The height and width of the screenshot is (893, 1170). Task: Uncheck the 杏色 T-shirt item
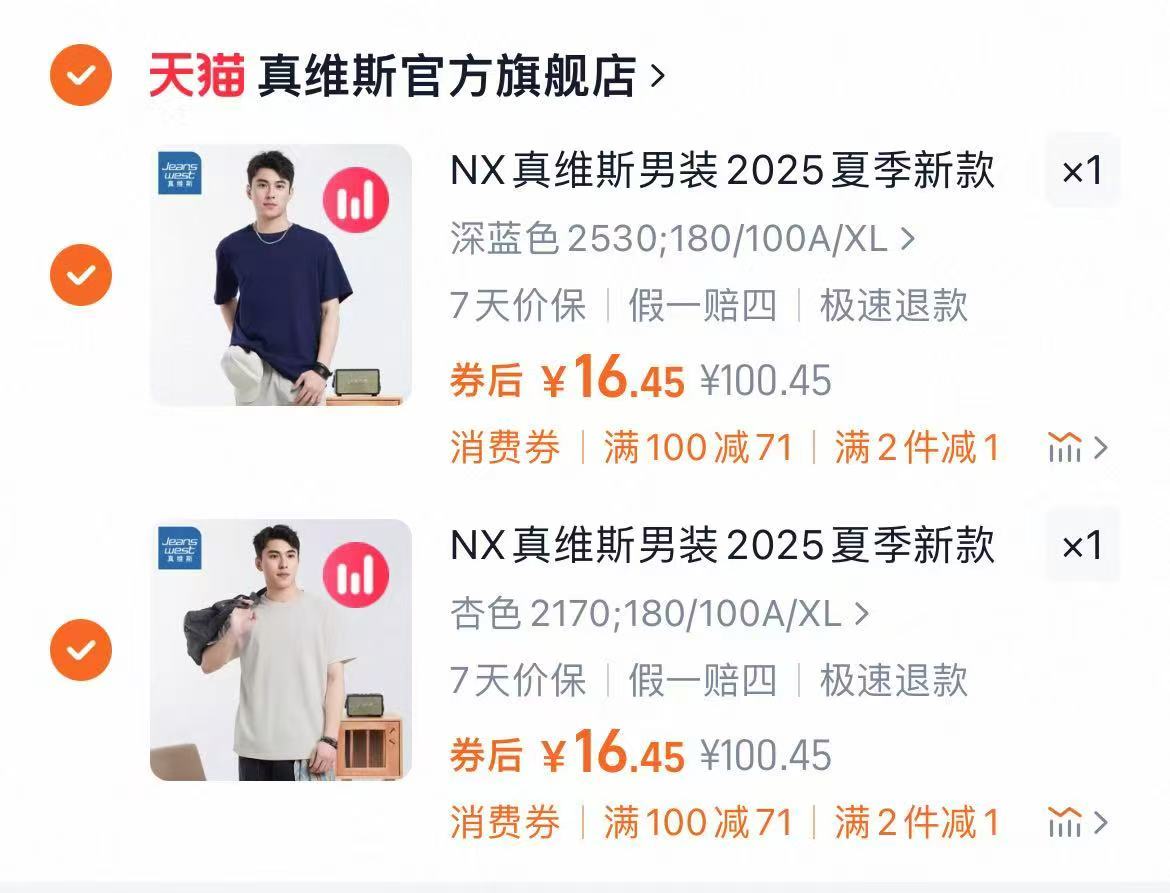click(81, 650)
